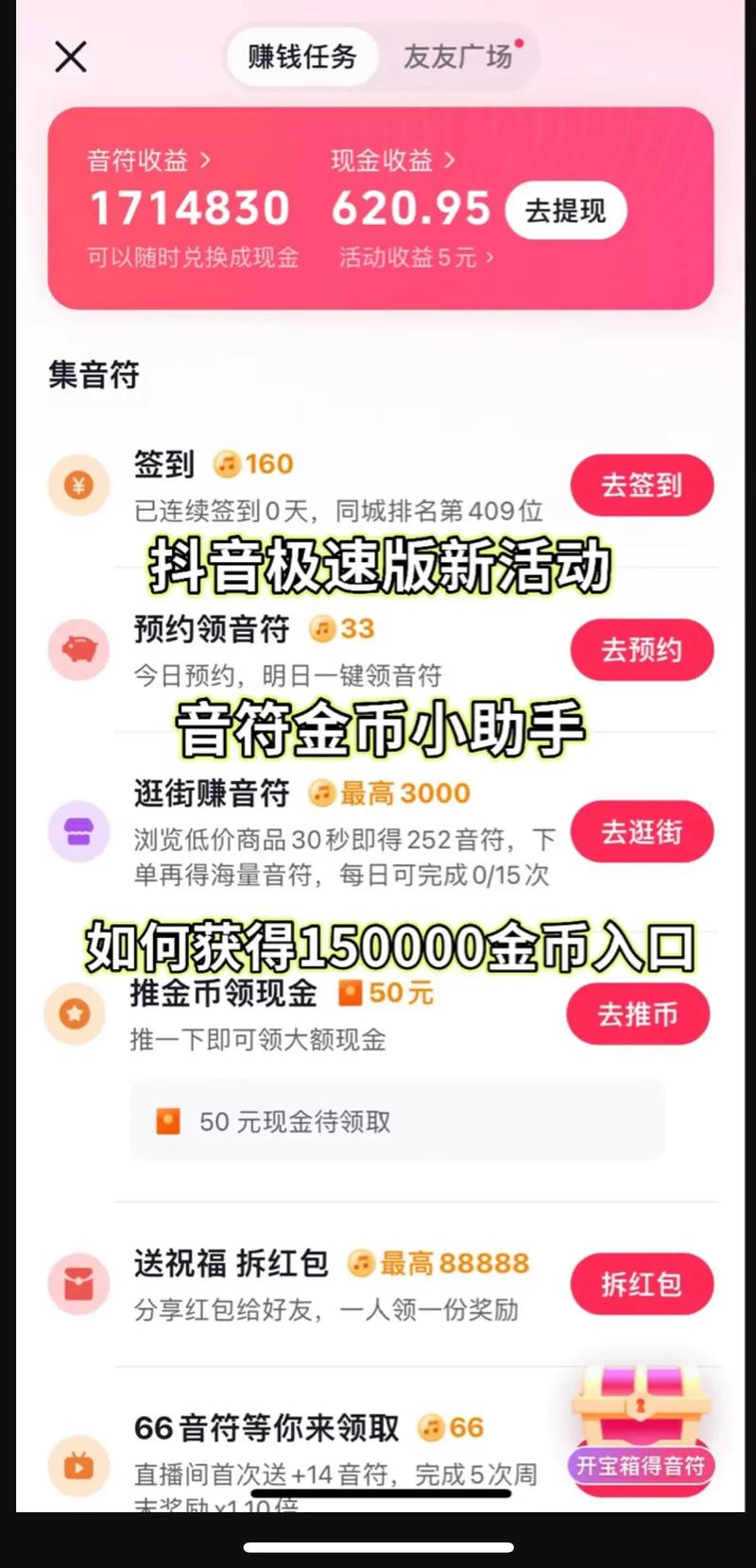The image size is (756, 1568).
Task: Click the music note icon beside 160
Action: 225,464
